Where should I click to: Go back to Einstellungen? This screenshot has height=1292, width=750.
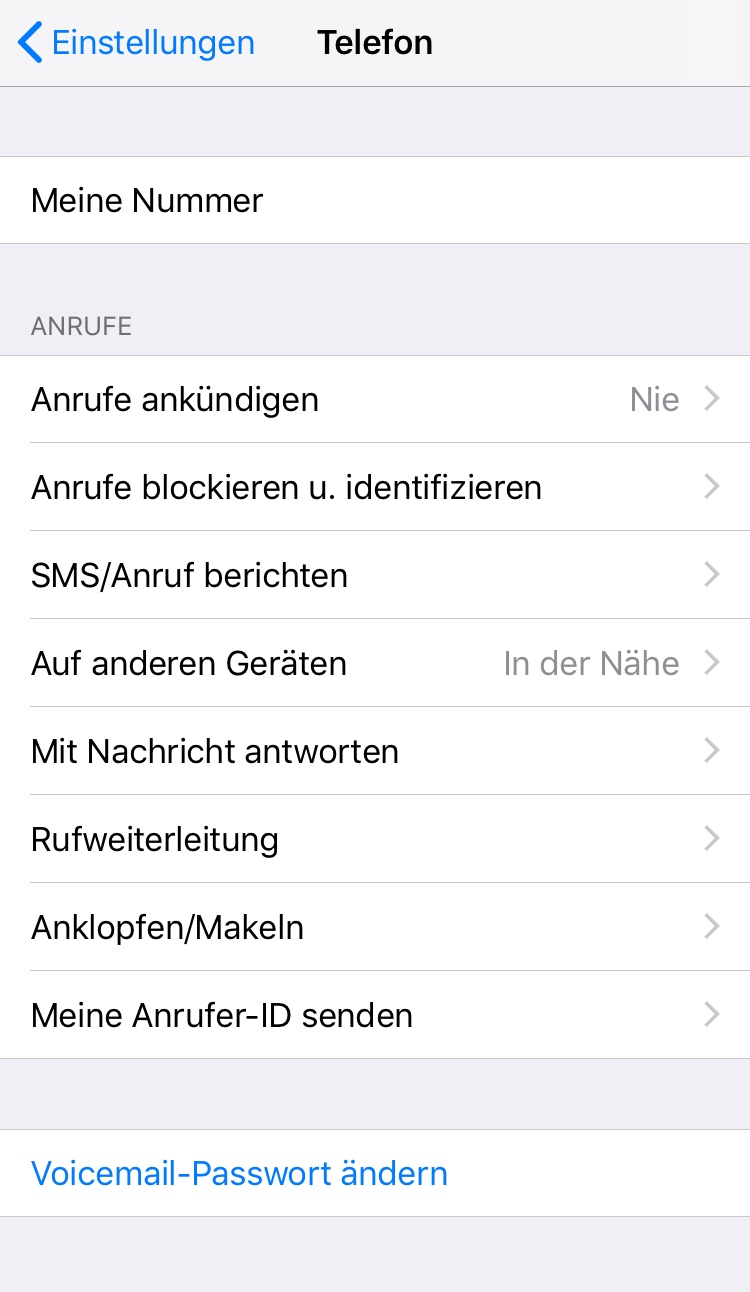[137, 43]
